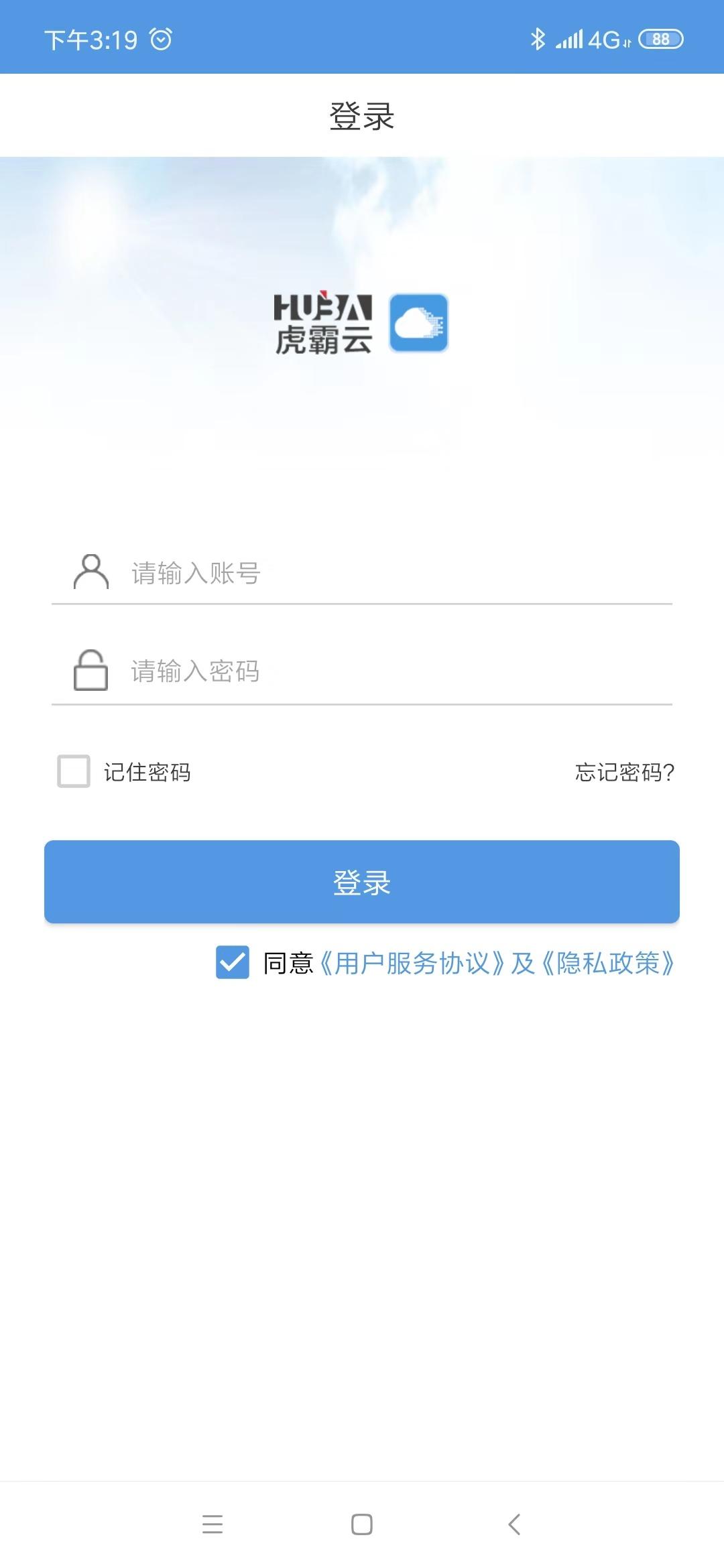724x1568 pixels.
Task: Uncheck the agreement consent checkbox
Action: [233, 962]
